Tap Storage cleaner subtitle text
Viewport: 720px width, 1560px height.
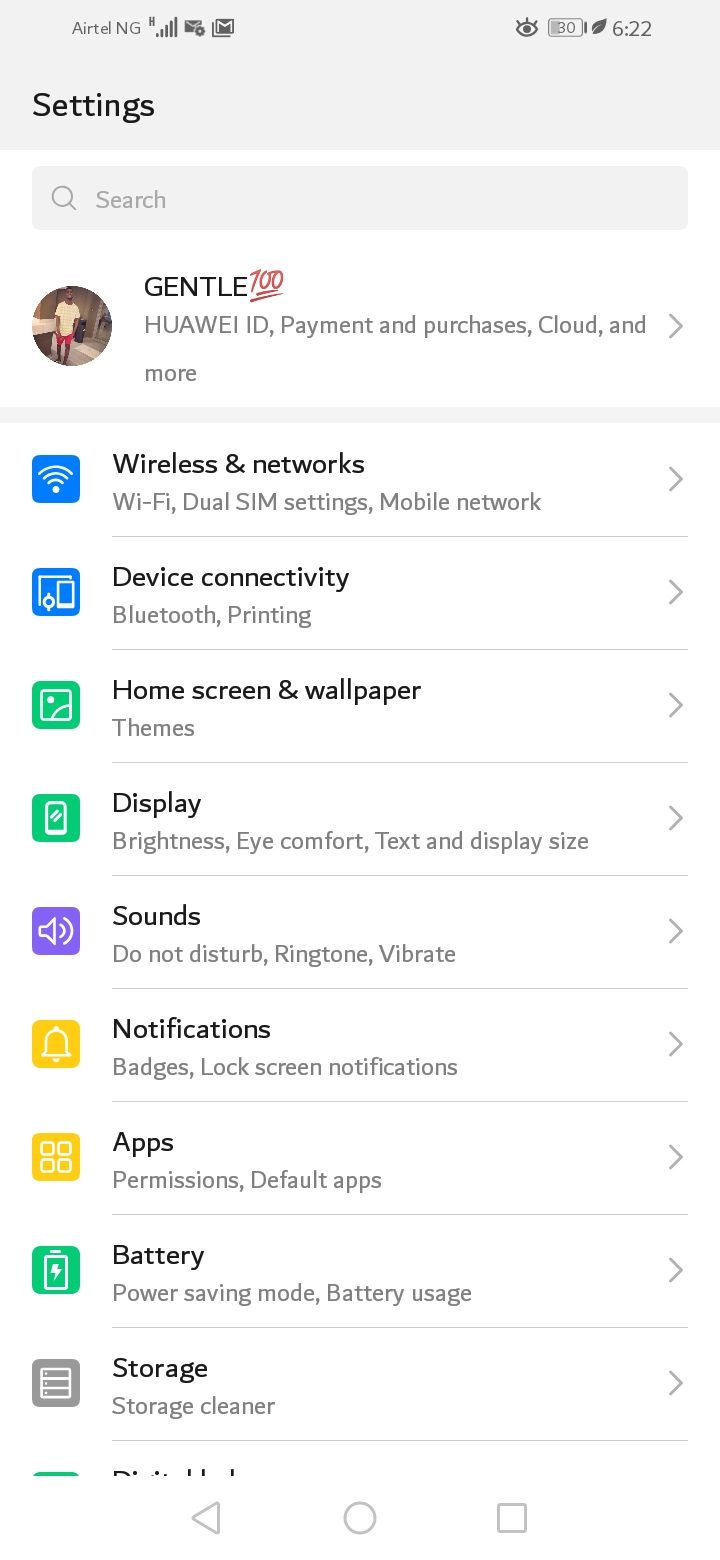193,1406
